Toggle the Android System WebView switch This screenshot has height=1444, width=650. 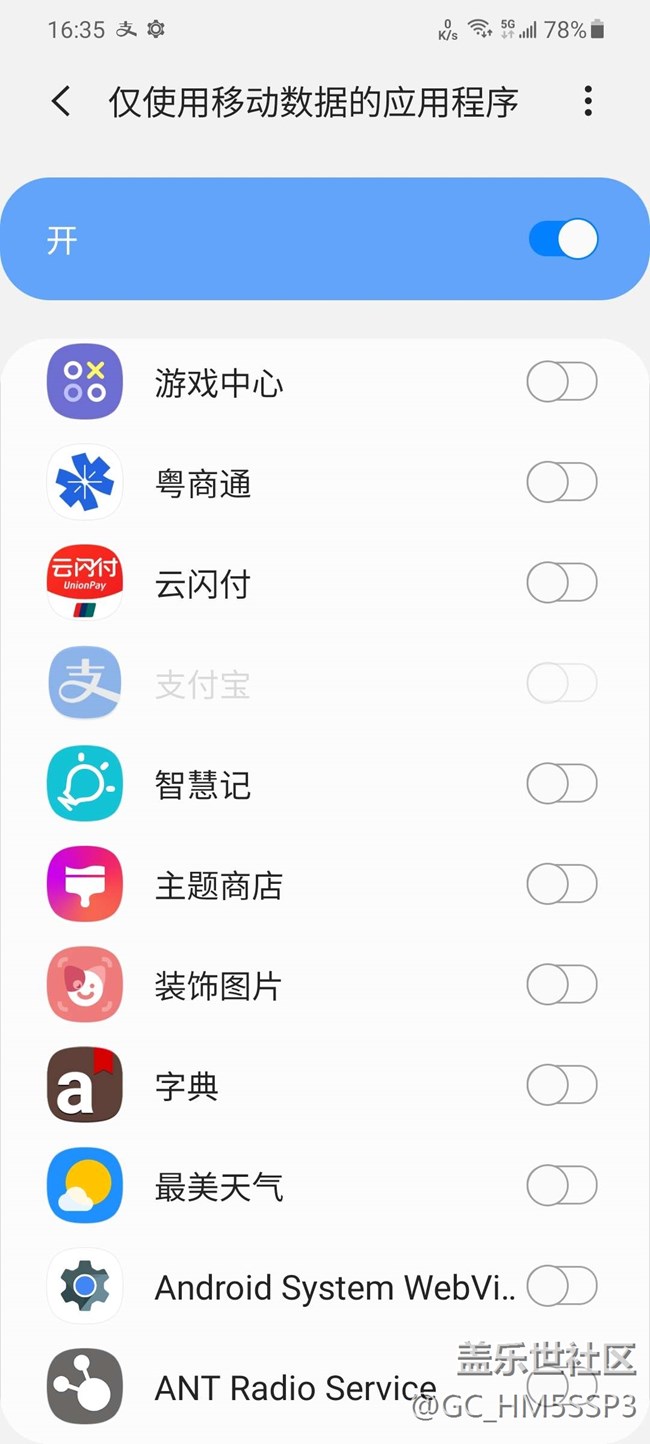pos(562,1287)
